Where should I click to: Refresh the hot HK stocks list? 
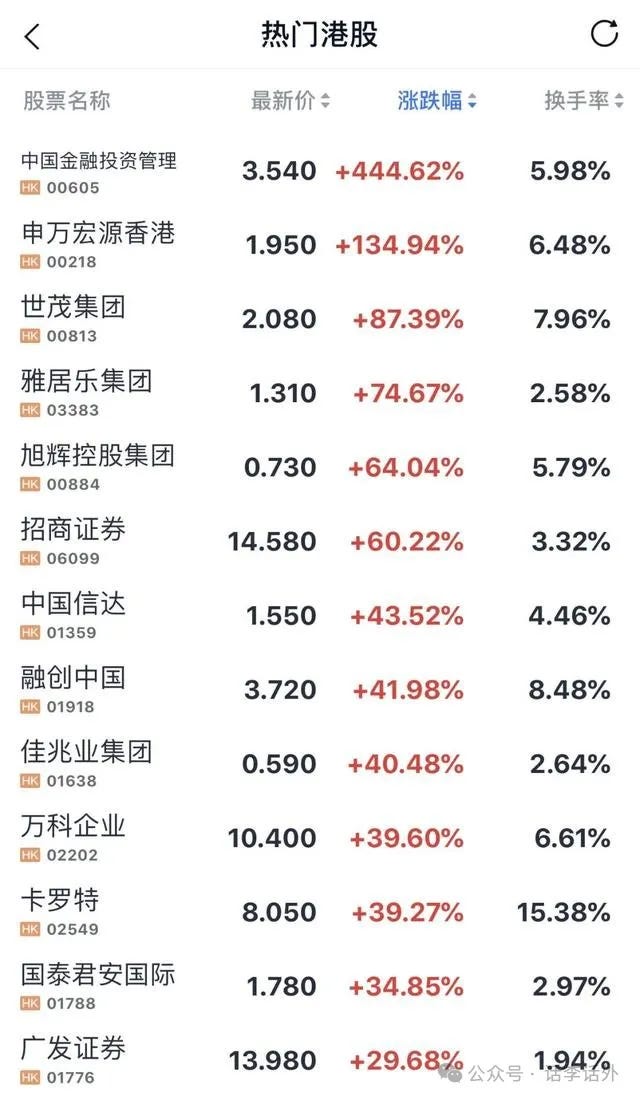pos(604,34)
